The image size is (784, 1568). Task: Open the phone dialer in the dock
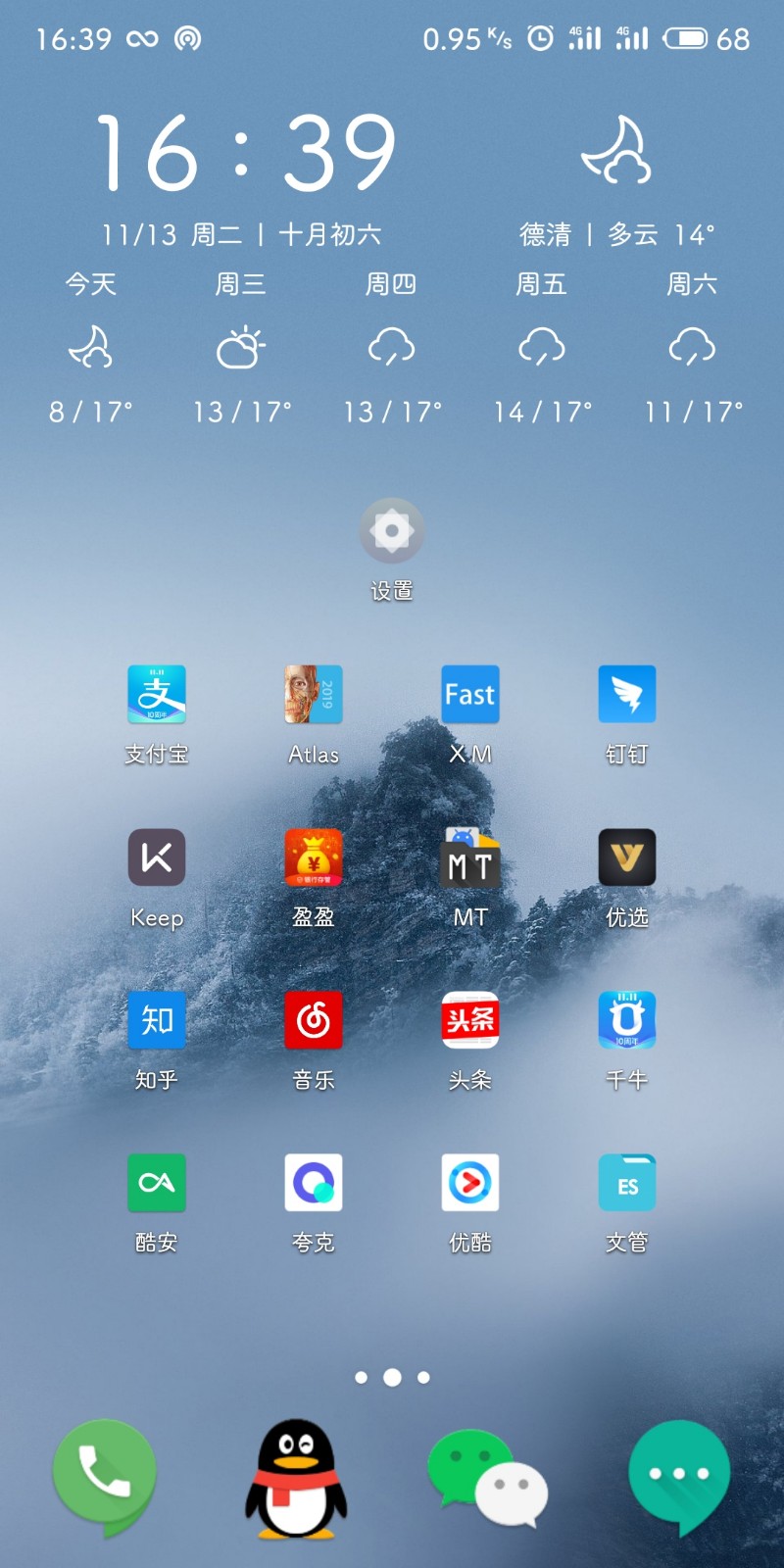(104, 1475)
